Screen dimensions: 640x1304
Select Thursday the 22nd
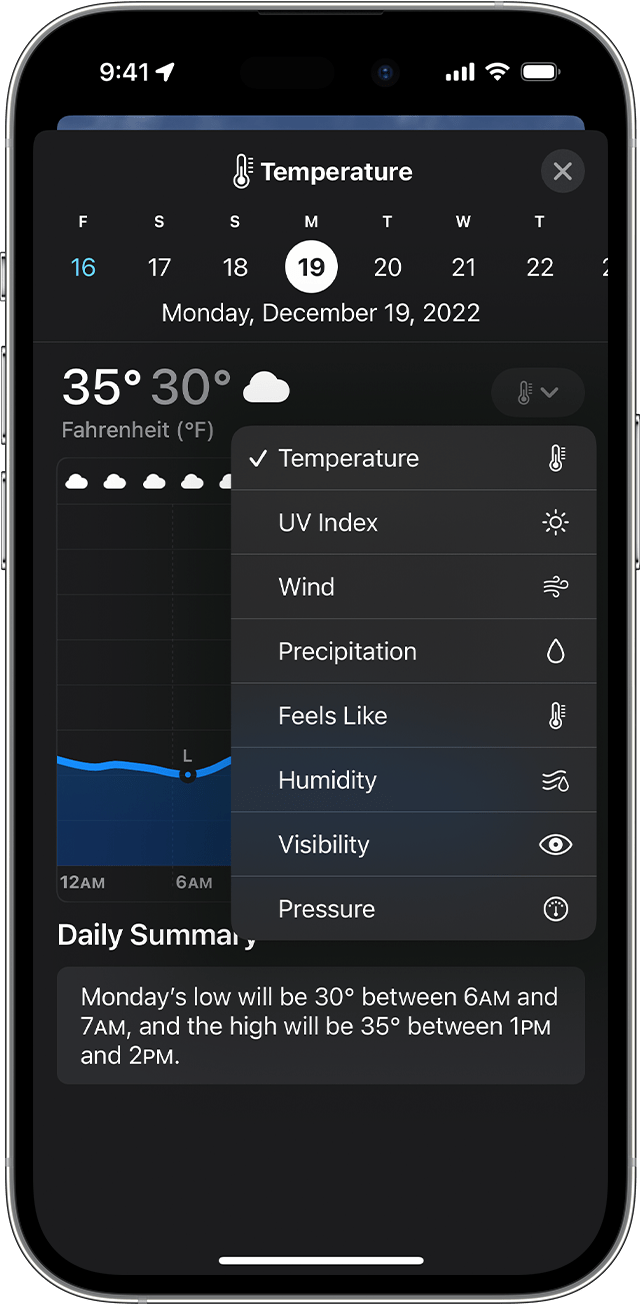tap(540, 267)
